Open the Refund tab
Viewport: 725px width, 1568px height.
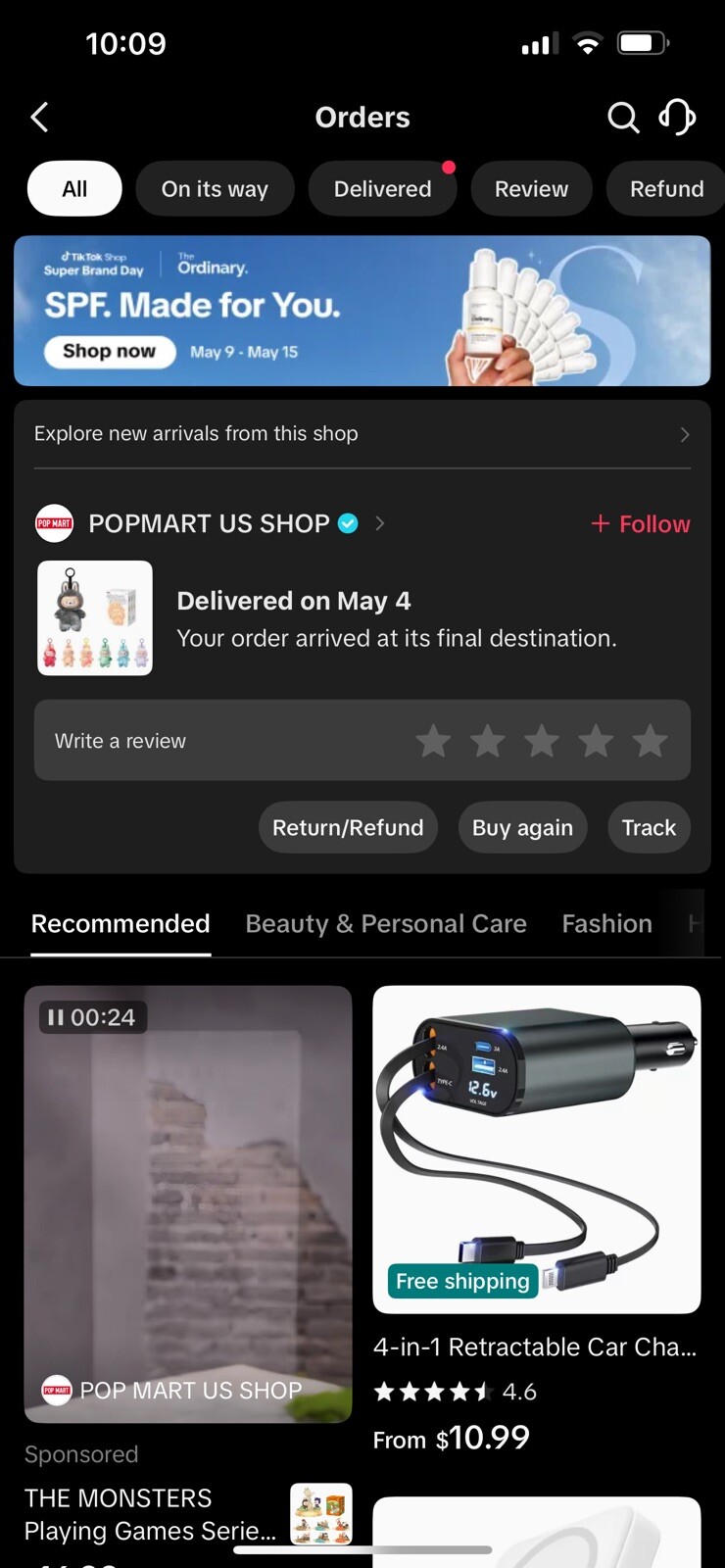(666, 189)
